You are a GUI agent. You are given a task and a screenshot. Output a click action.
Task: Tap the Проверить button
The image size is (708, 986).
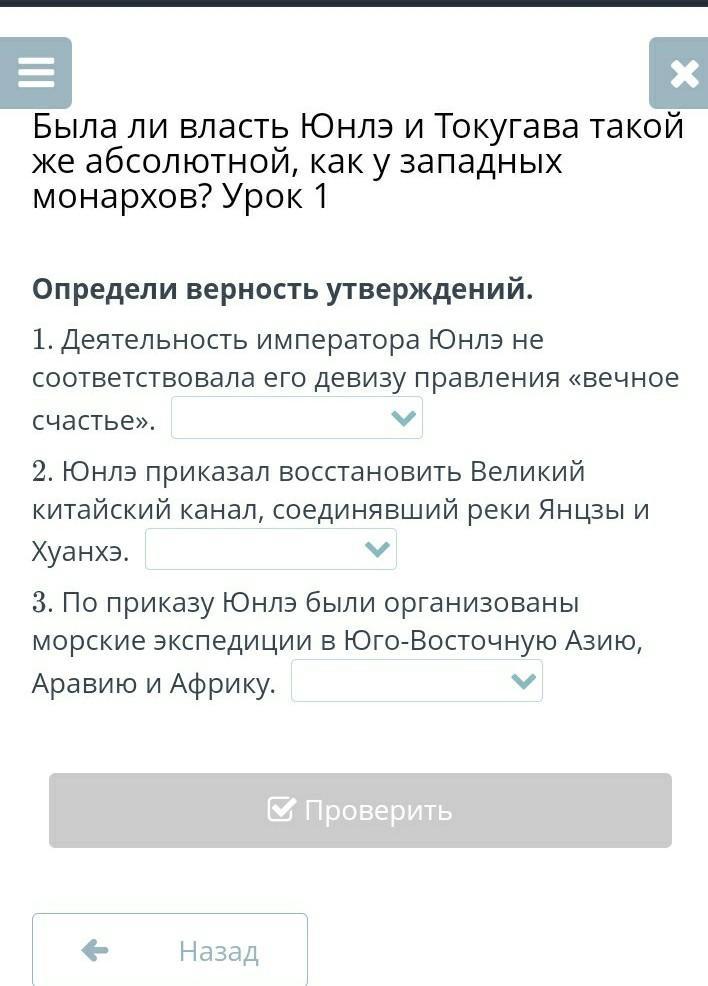tap(360, 810)
